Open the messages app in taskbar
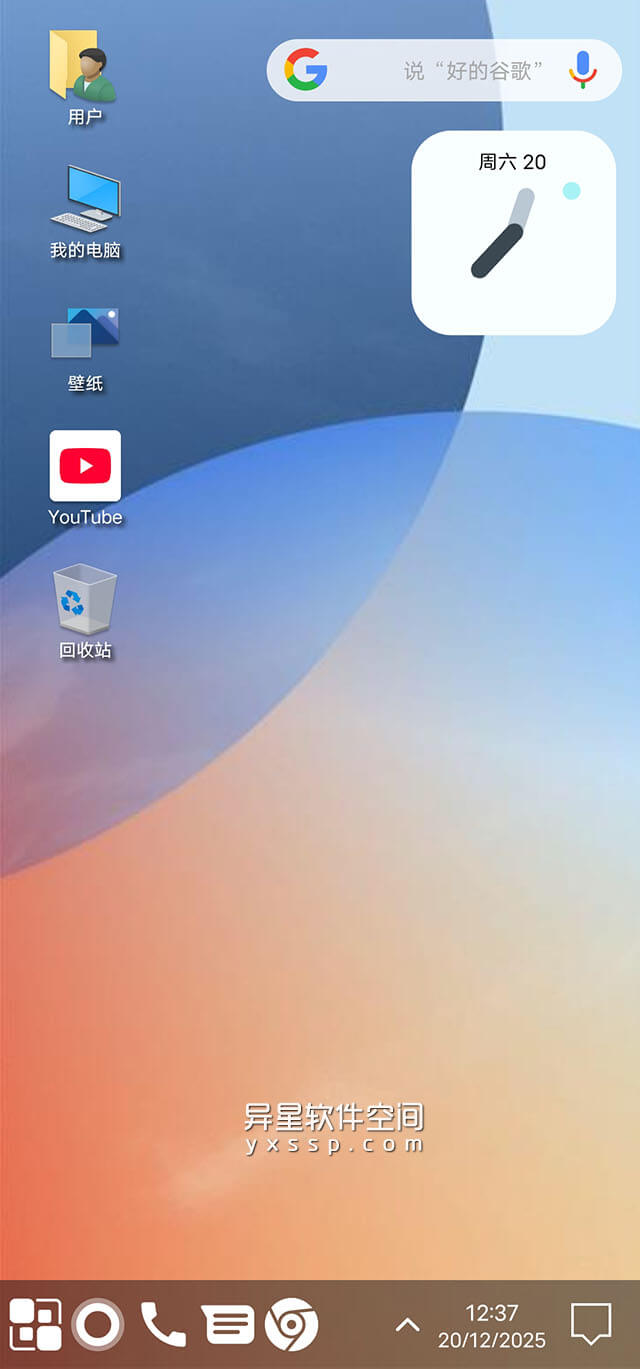The height and width of the screenshot is (1369, 640). (x=228, y=1325)
